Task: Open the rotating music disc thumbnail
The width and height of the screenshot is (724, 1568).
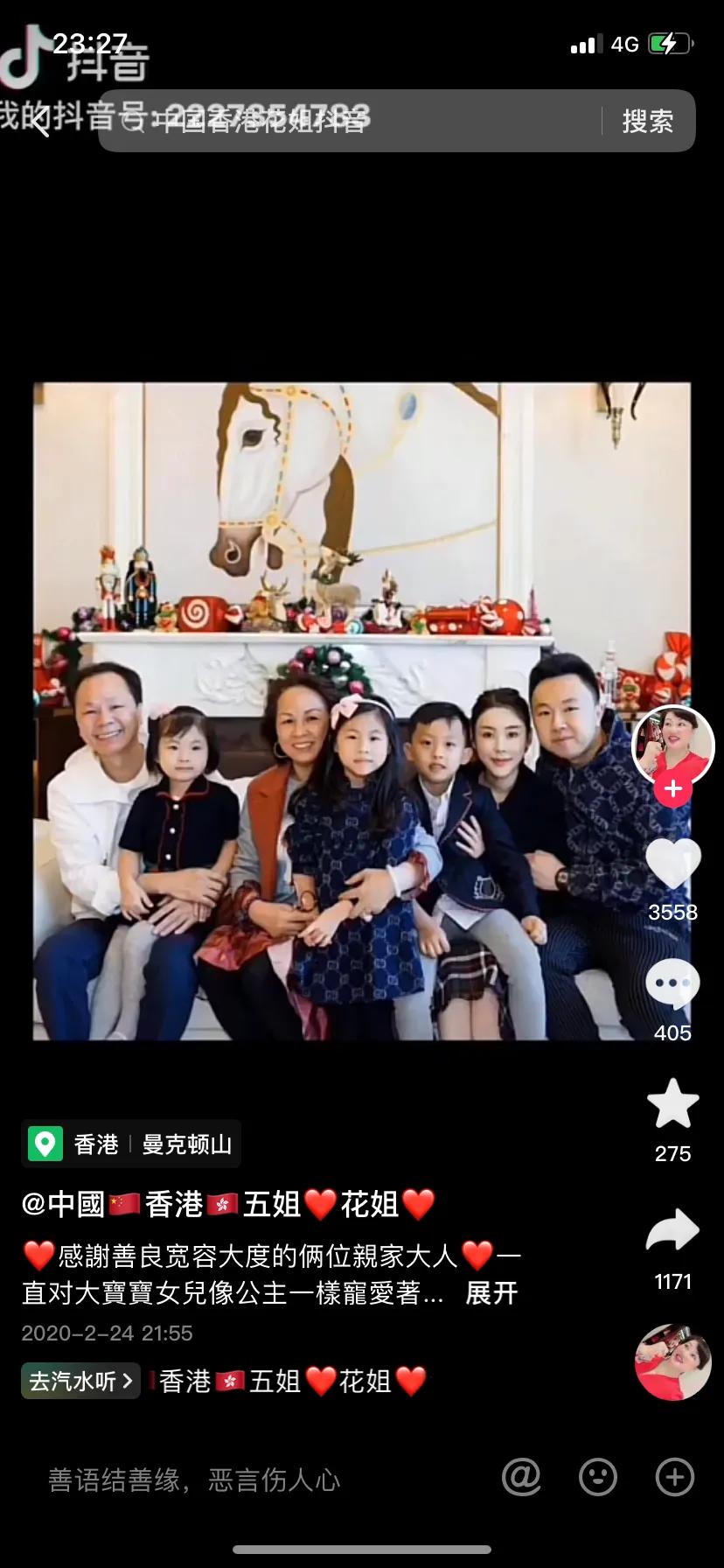Action: pyautogui.click(x=672, y=1362)
